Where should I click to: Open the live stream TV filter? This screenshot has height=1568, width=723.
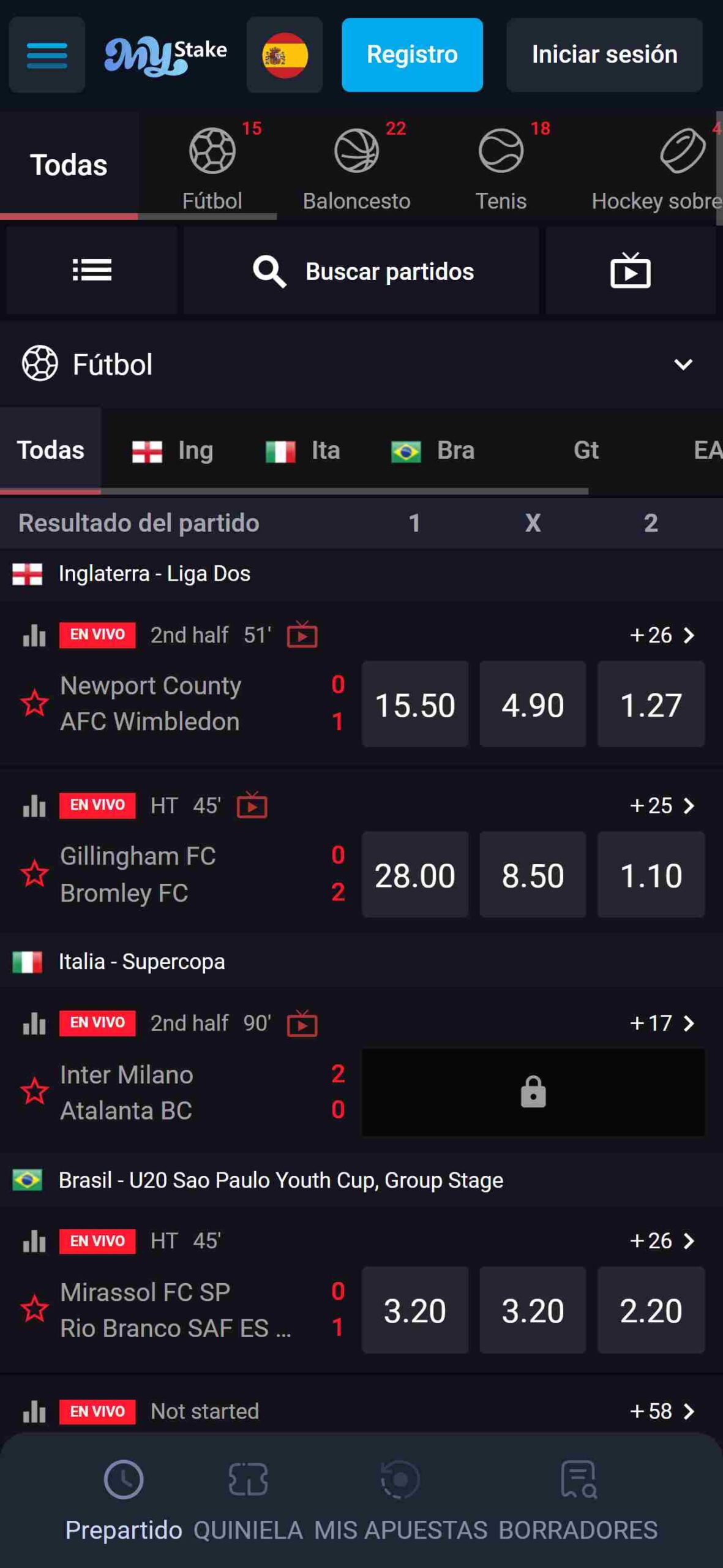coord(630,271)
